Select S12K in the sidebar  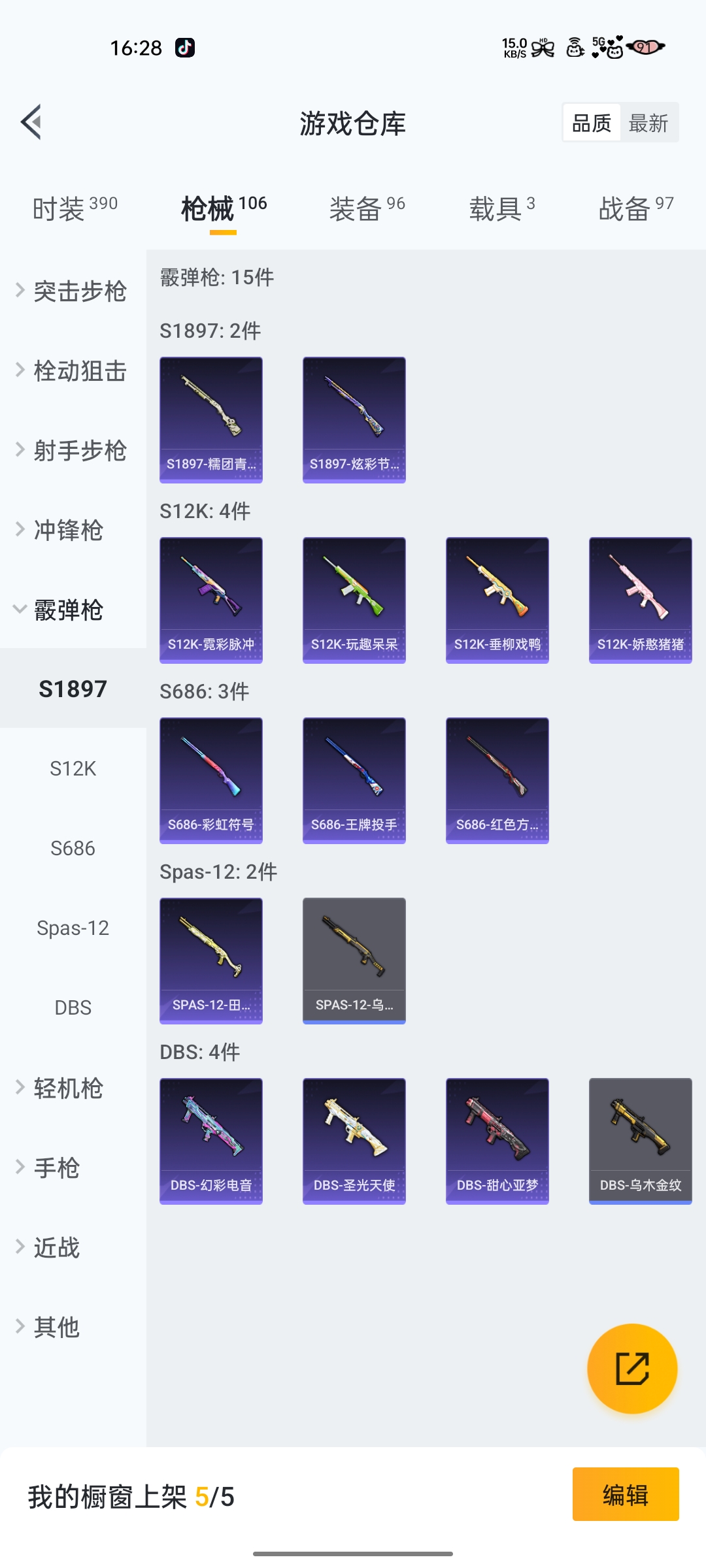[73, 768]
